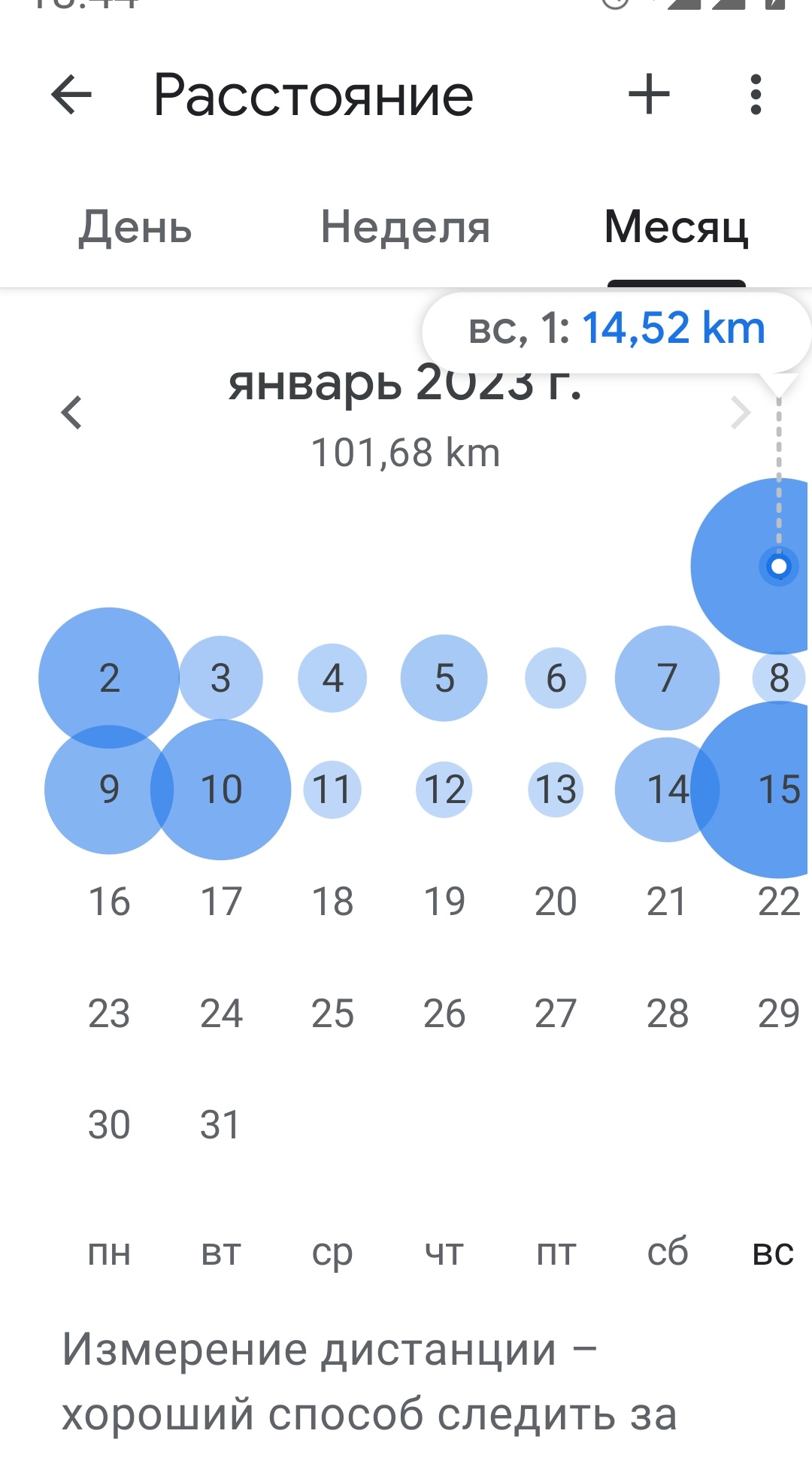Pick day 6 in the calendar

(556, 677)
